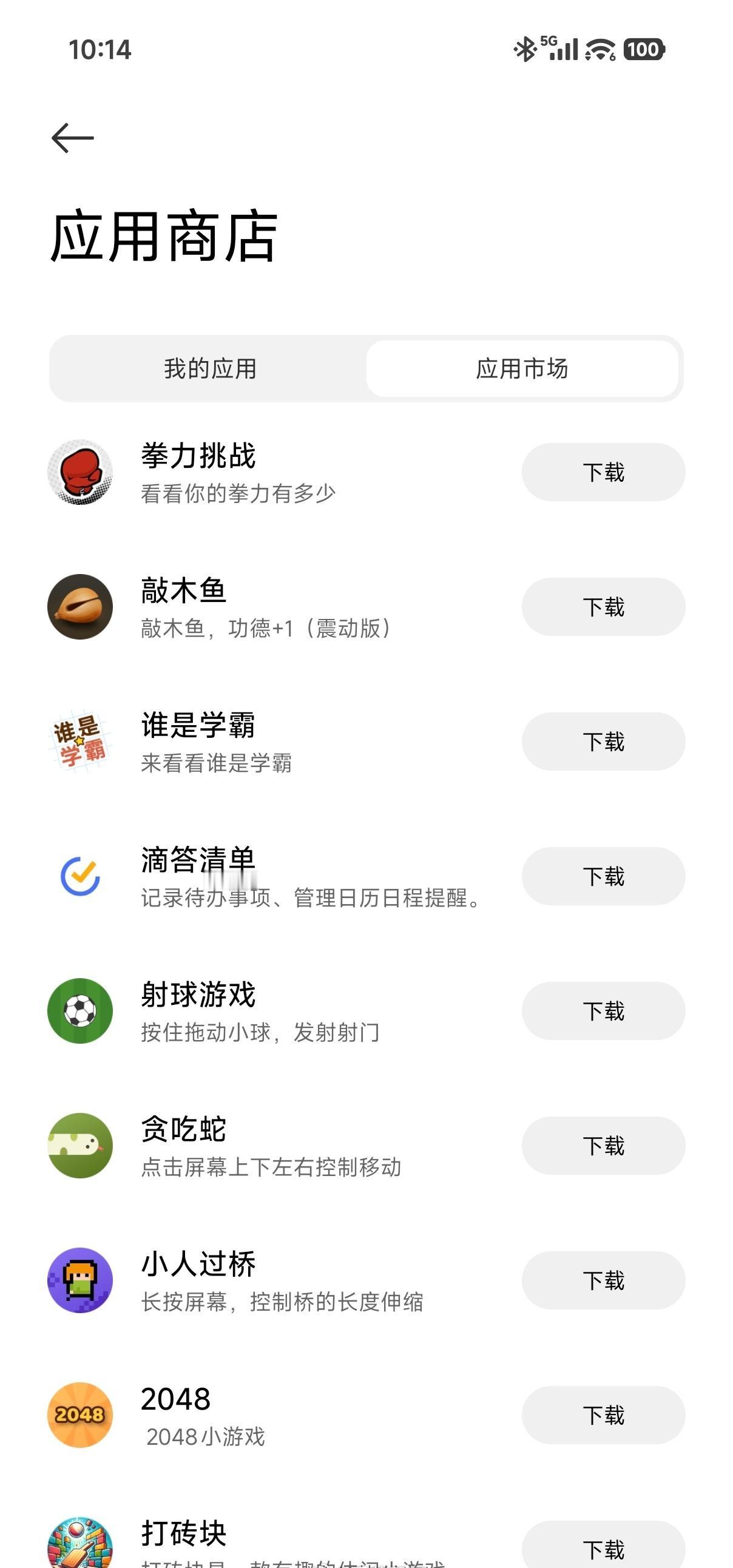This screenshot has height=1568, width=733.
Task: Select the 应用市场 tab
Action: [x=522, y=368]
